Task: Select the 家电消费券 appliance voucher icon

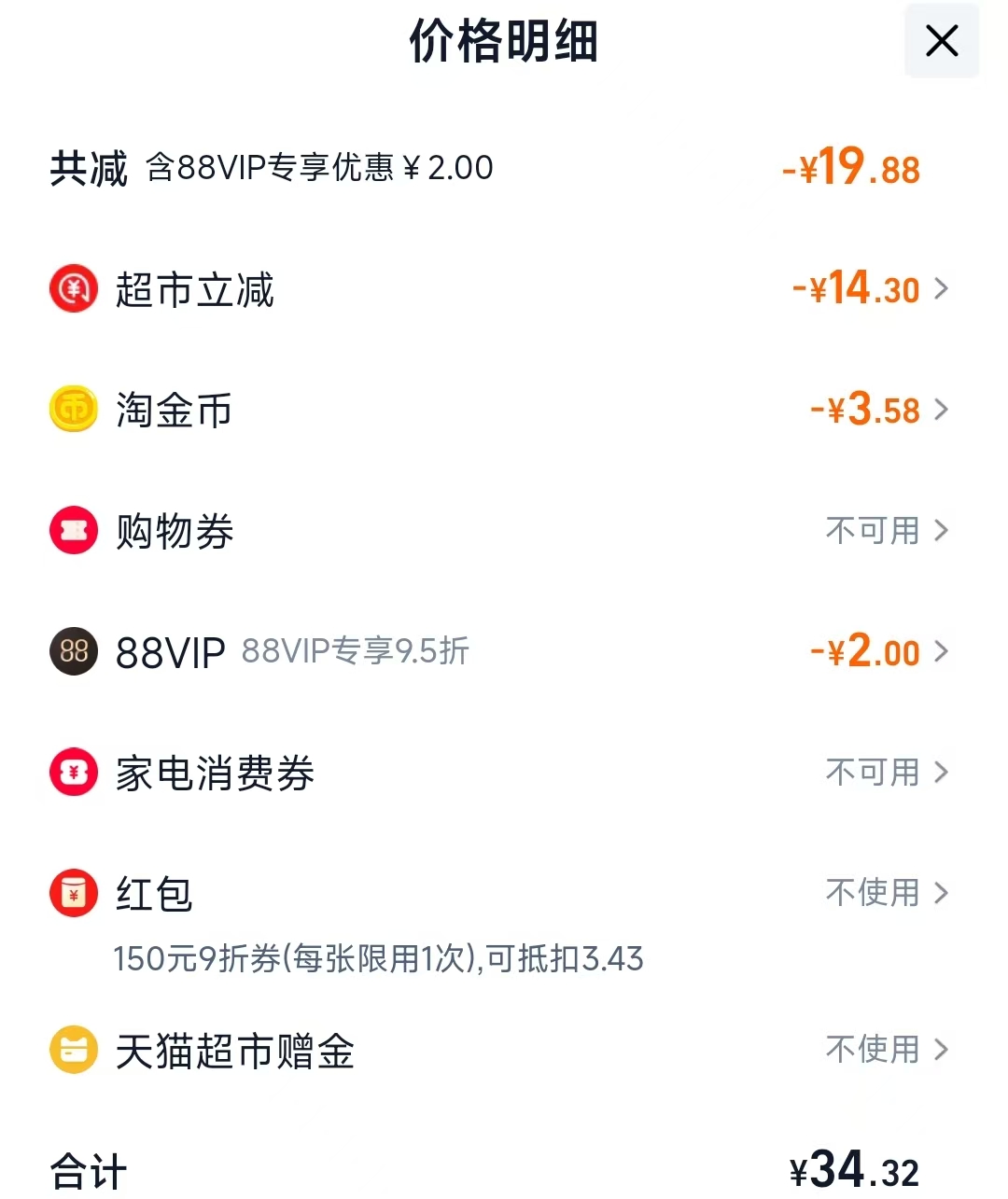Action: pyautogui.click(x=73, y=773)
